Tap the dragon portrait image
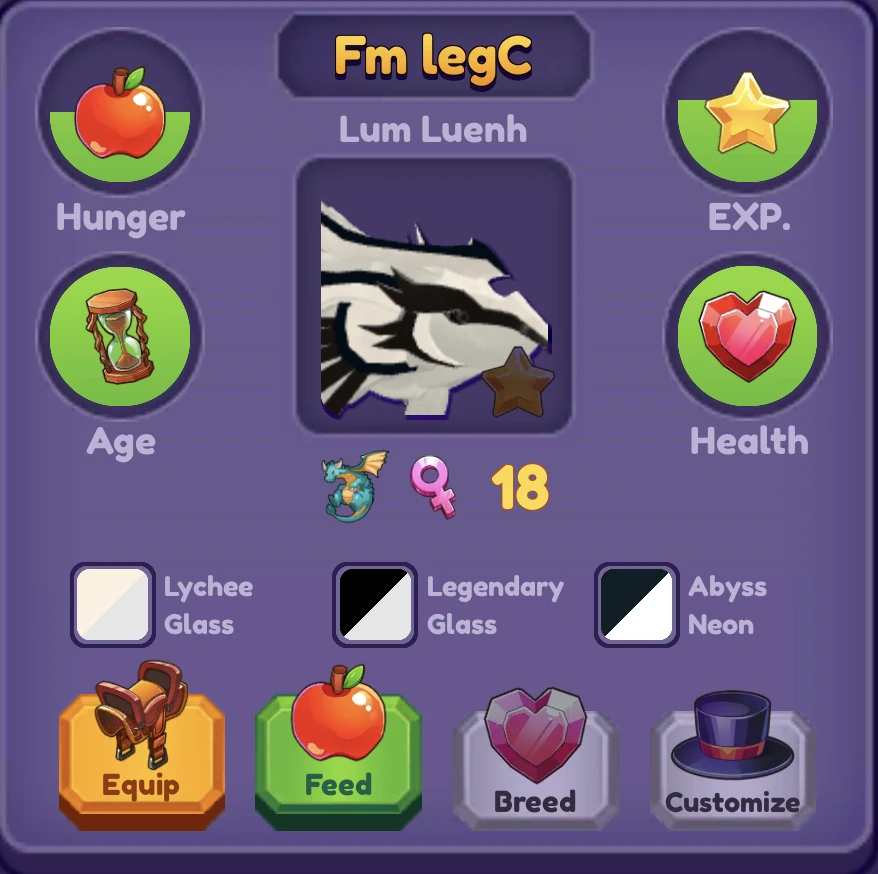Screen dimensions: 878x874 pos(434,296)
